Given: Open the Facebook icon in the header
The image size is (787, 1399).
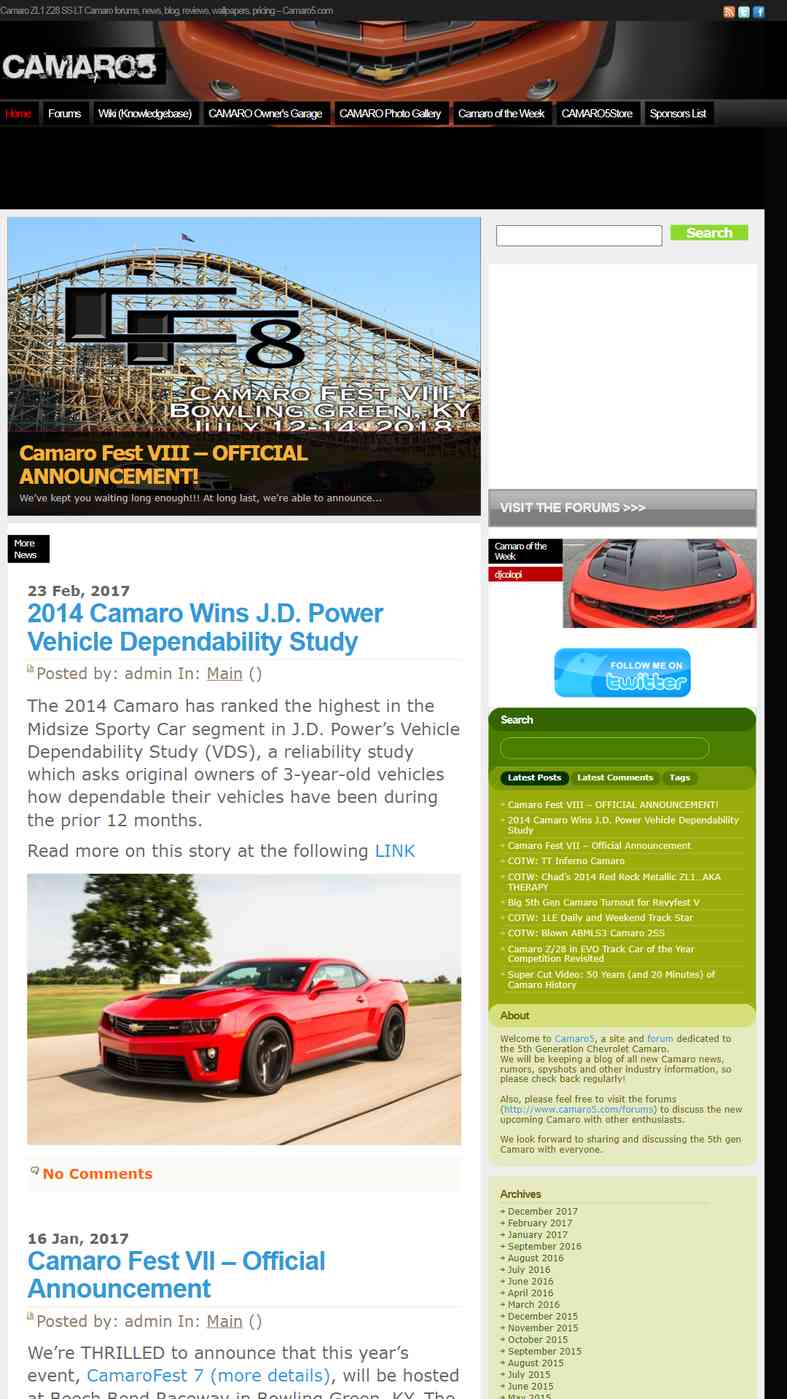Looking at the screenshot, I should [x=759, y=12].
